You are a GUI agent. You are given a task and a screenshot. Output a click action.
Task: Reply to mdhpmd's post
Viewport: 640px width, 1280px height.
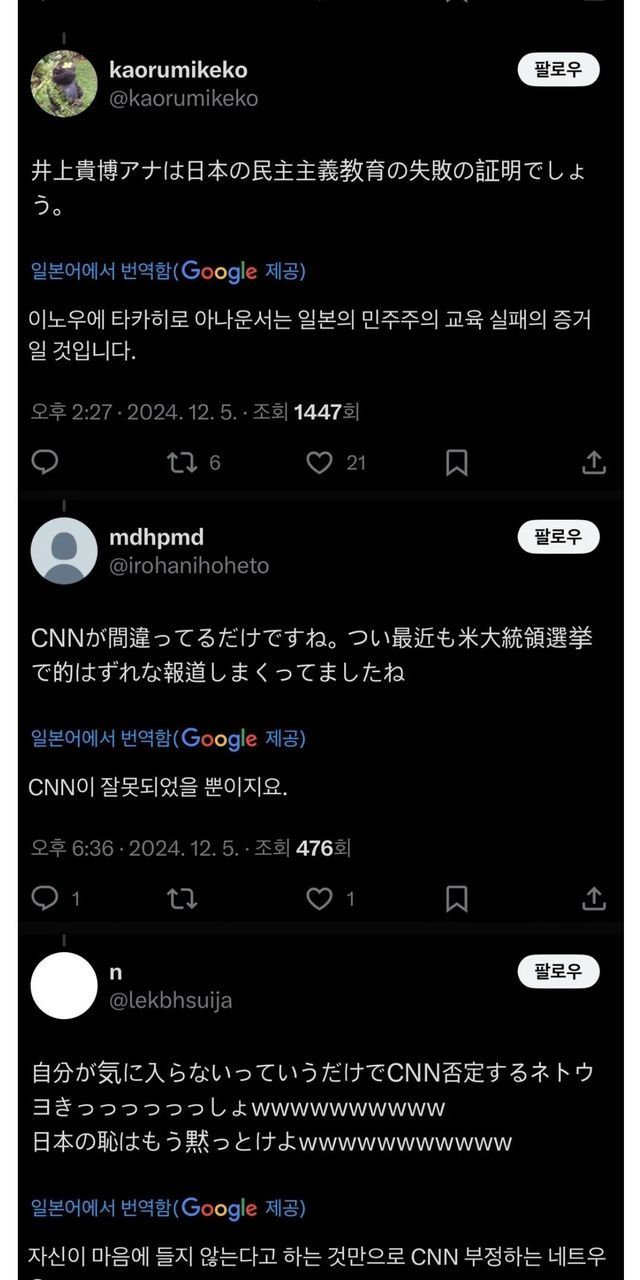pos(45,898)
